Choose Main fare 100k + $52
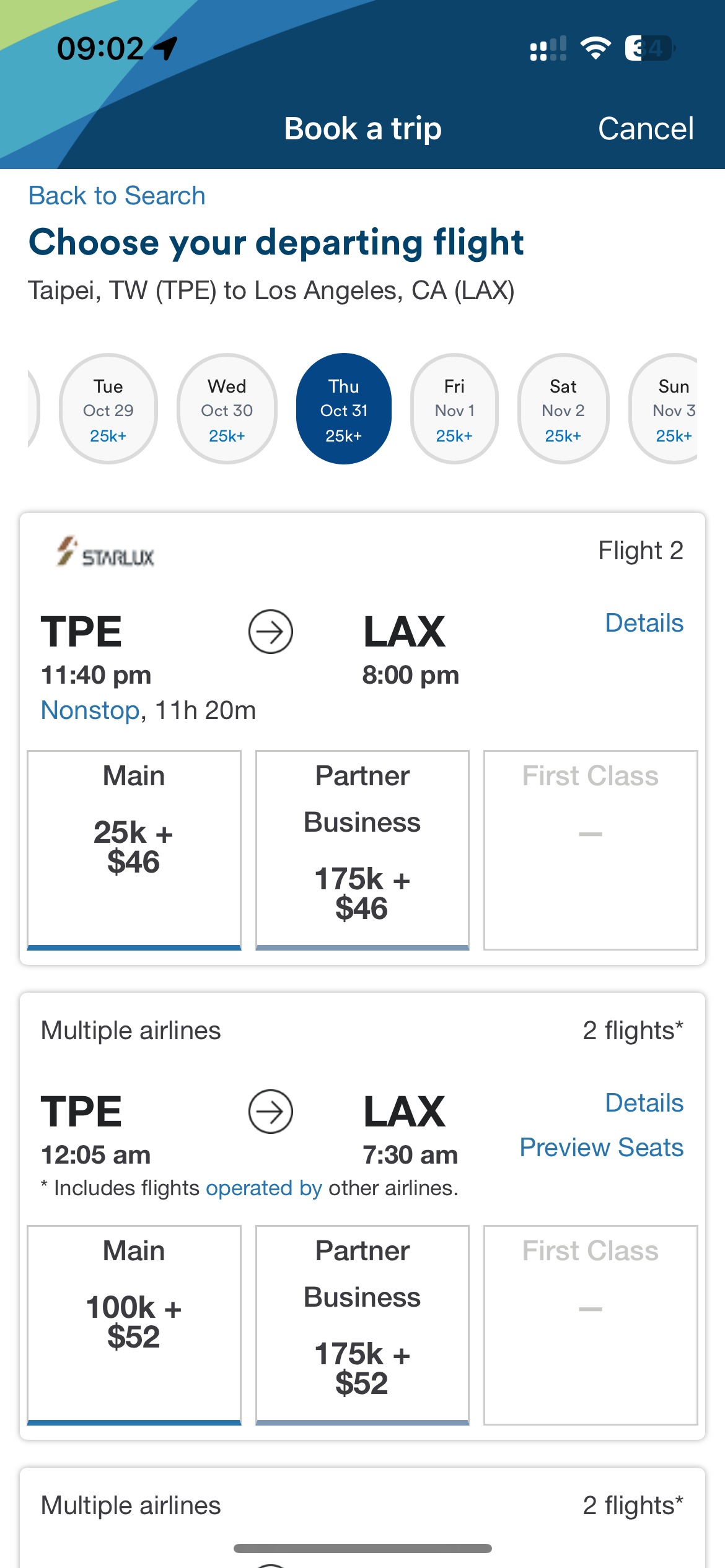The width and height of the screenshot is (725, 1568). pos(134,1325)
